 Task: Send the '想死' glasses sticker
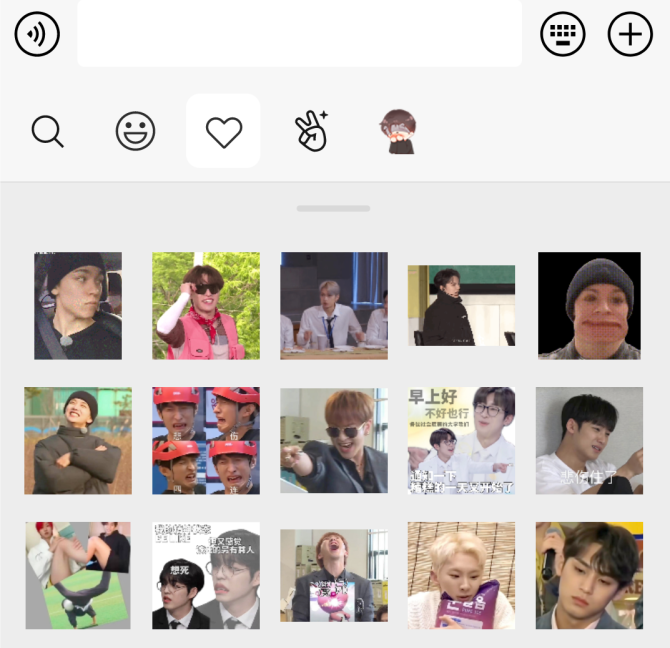pyautogui.click(x=206, y=575)
